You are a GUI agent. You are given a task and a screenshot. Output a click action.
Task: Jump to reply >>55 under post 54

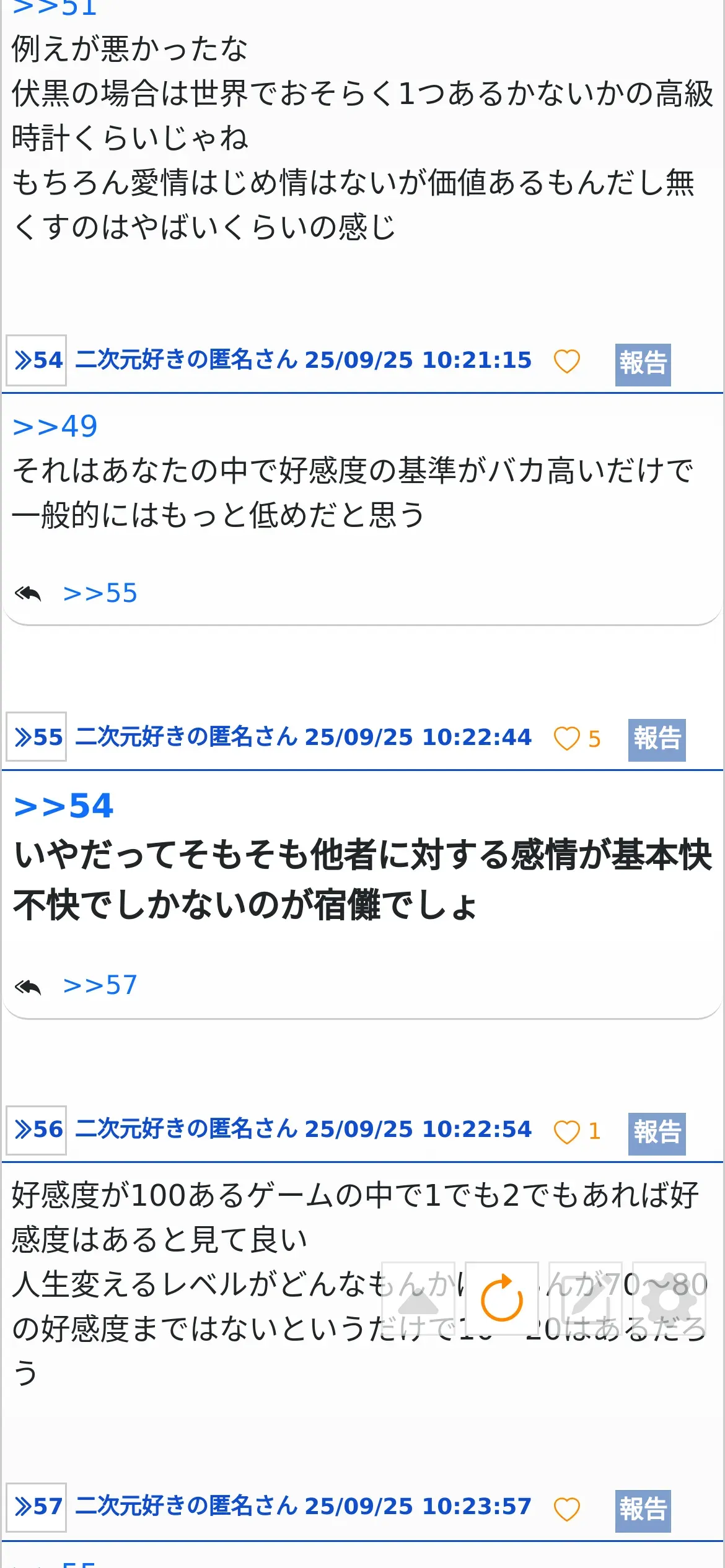click(x=100, y=593)
